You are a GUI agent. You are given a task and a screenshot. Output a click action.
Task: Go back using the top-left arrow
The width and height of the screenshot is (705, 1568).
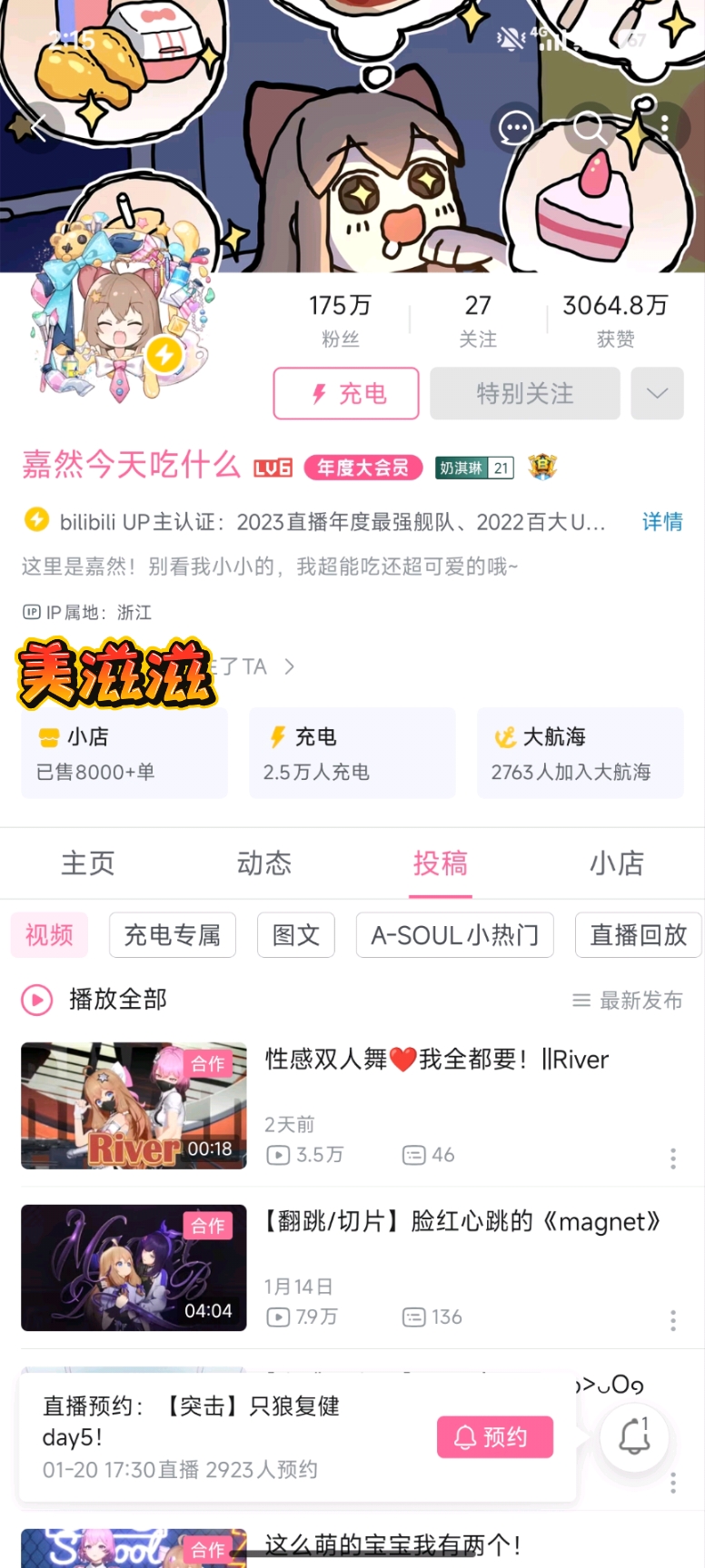pos(36,127)
